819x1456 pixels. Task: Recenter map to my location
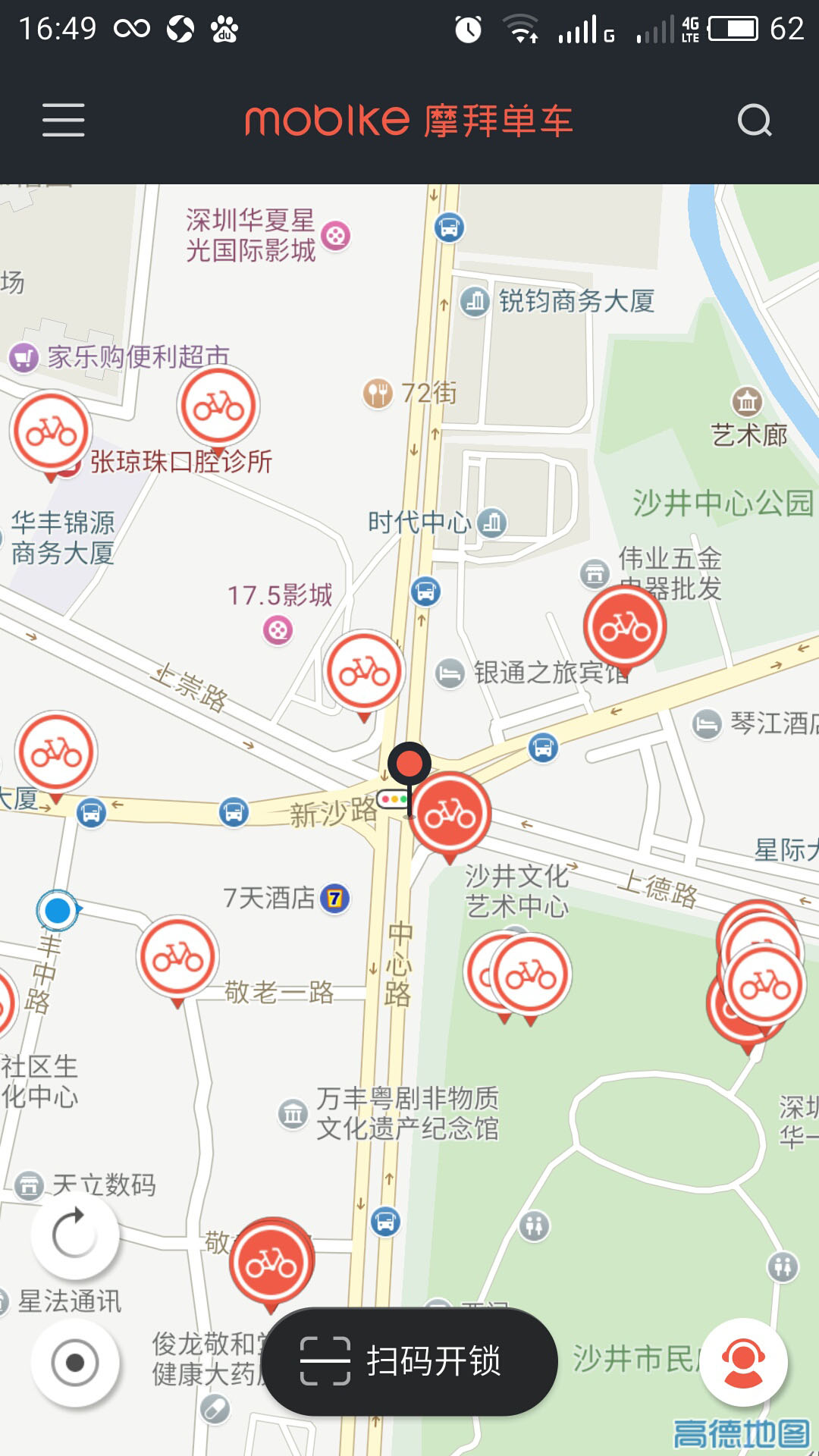74,1363
